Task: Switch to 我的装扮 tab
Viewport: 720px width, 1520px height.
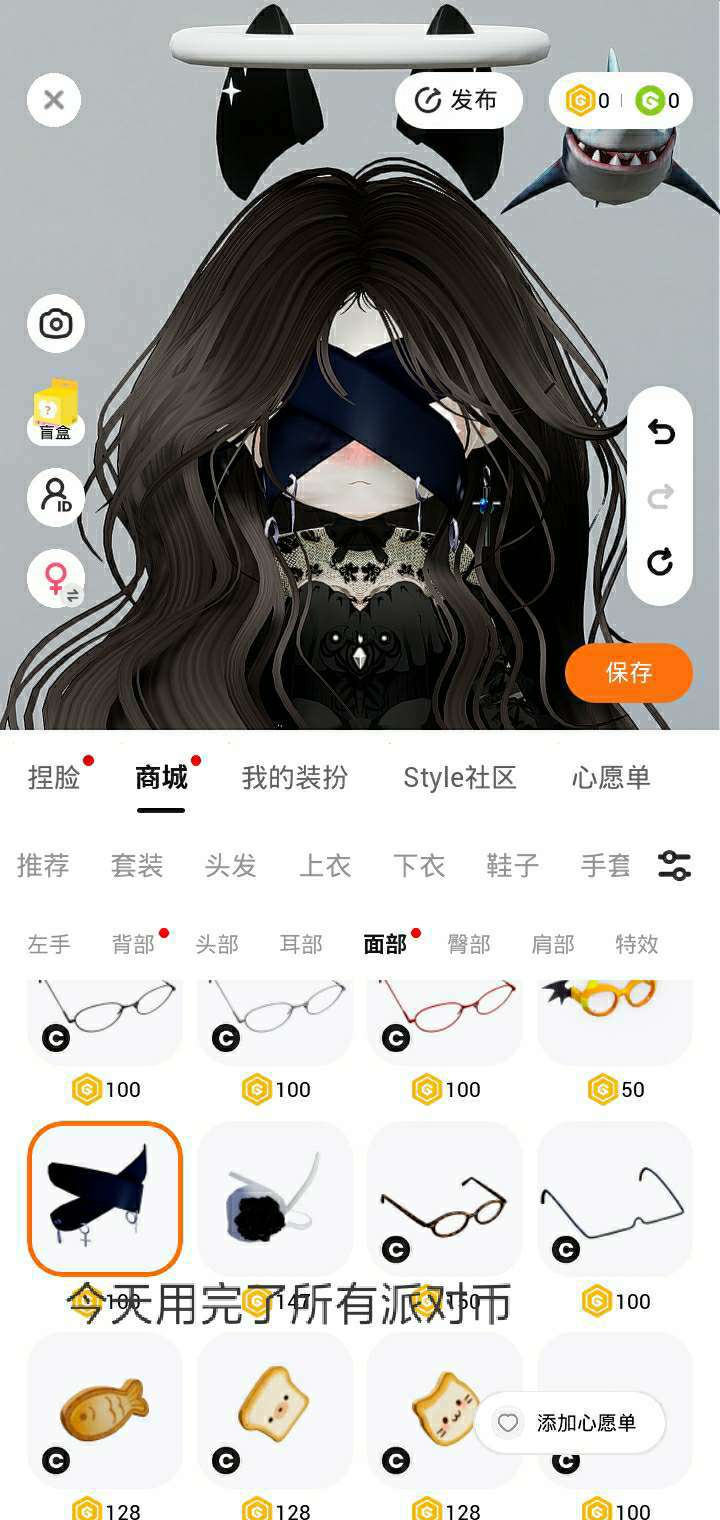Action: (294, 778)
